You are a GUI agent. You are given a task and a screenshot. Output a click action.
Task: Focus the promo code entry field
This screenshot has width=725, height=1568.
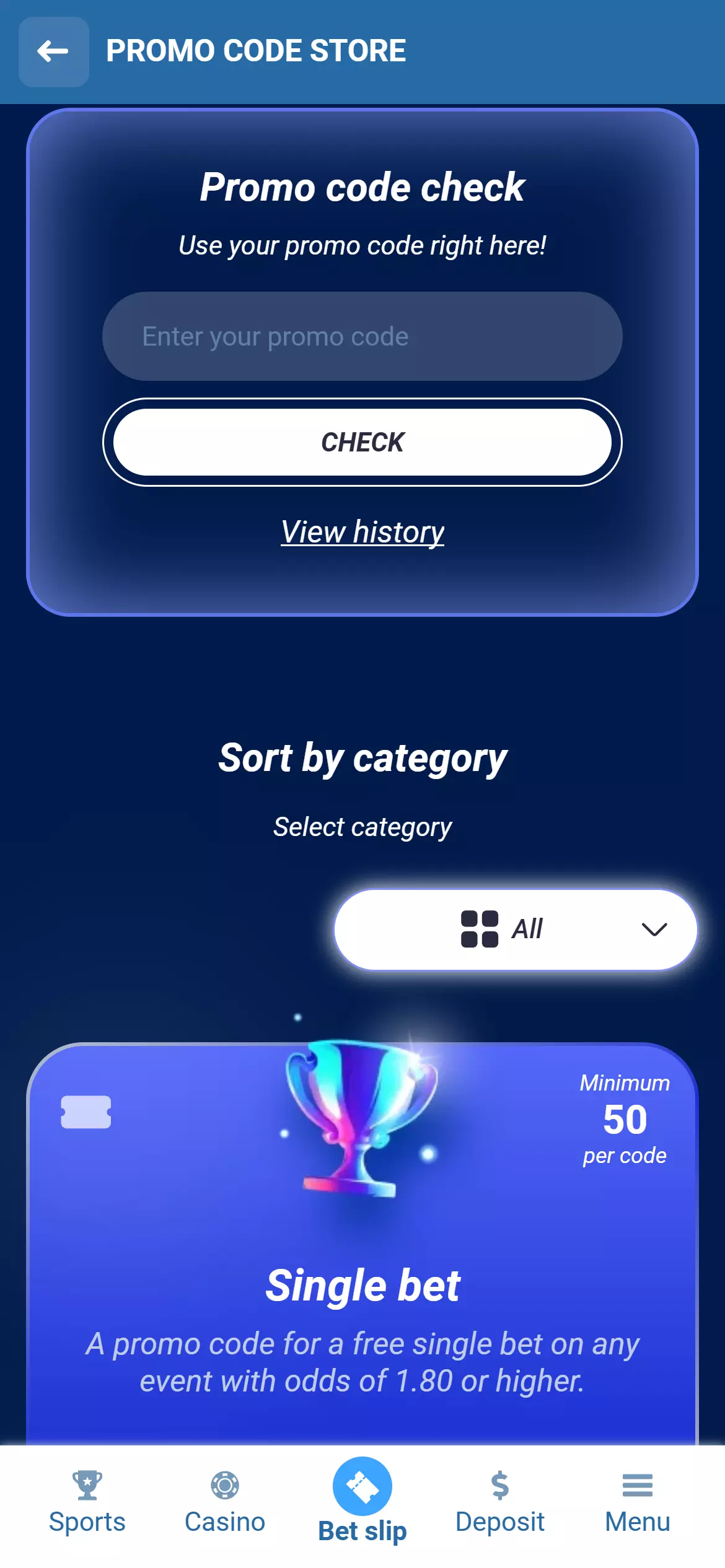[x=362, y=336]
